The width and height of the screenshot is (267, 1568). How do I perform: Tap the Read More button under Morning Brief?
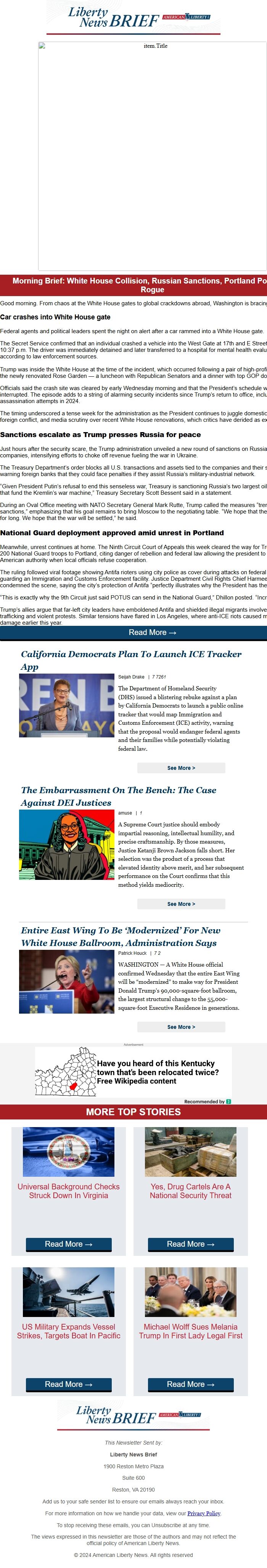(x=133, y=632)
